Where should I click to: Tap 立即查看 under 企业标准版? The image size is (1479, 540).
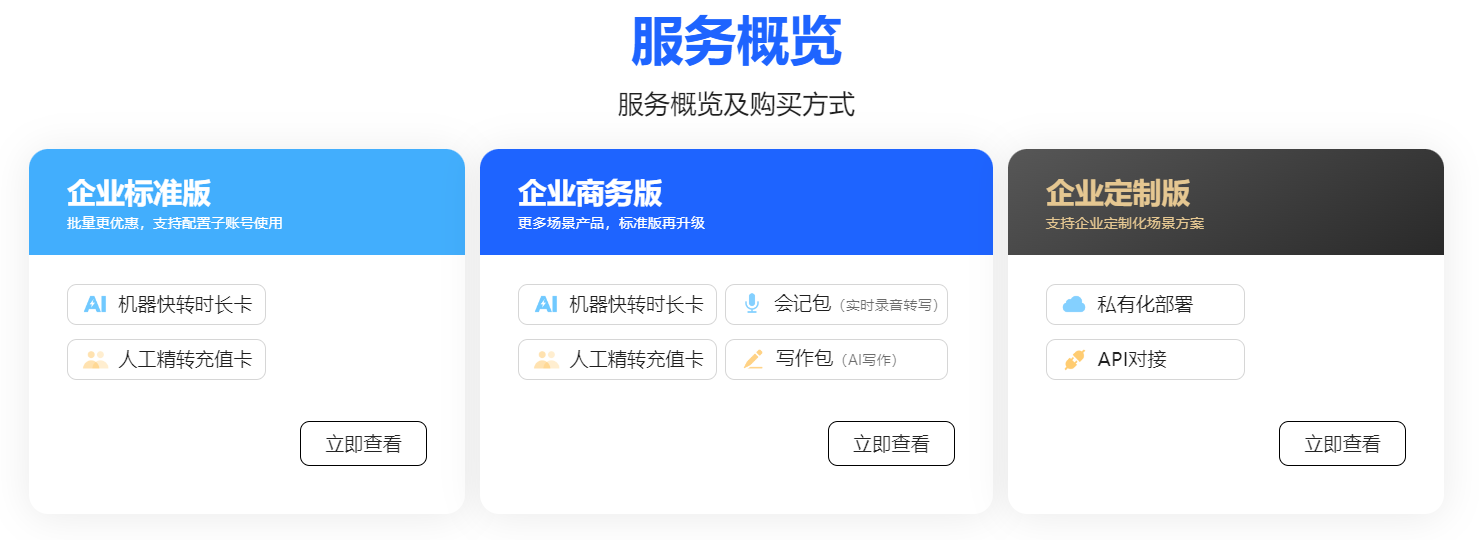pyautogui.click(x=363, y=444)
